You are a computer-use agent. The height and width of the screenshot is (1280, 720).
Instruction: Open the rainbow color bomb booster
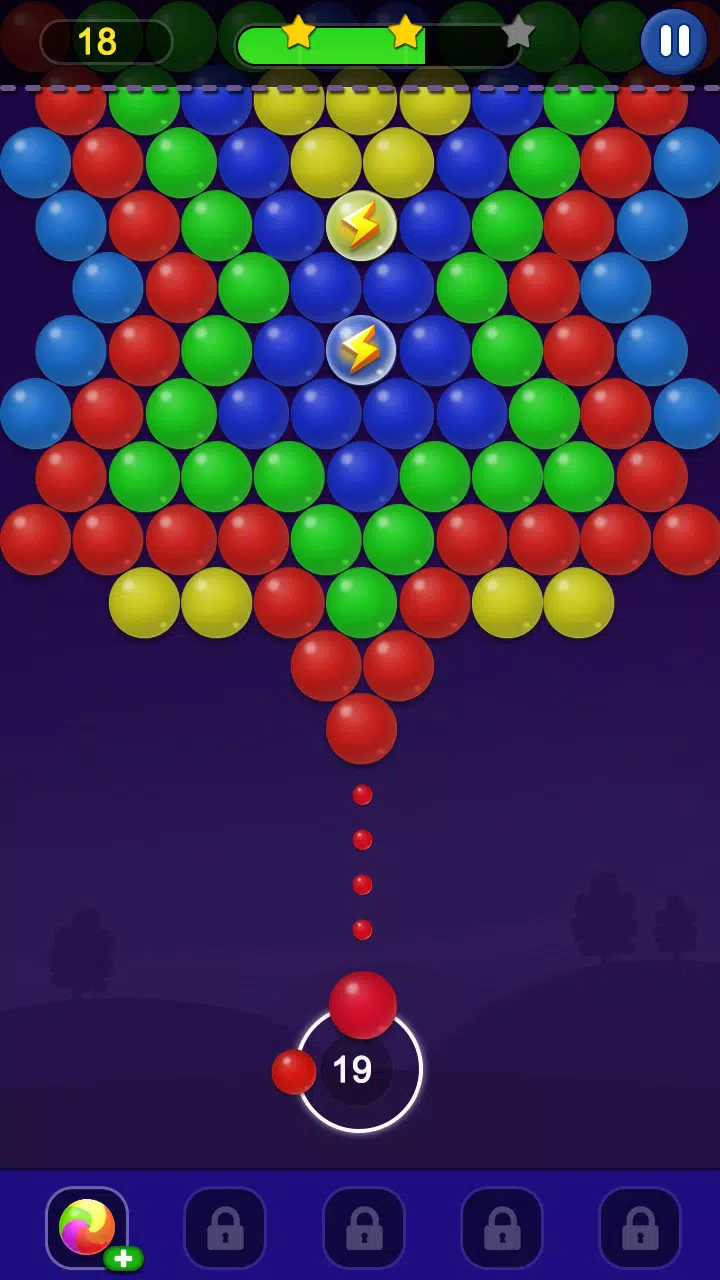point(84,1228)
